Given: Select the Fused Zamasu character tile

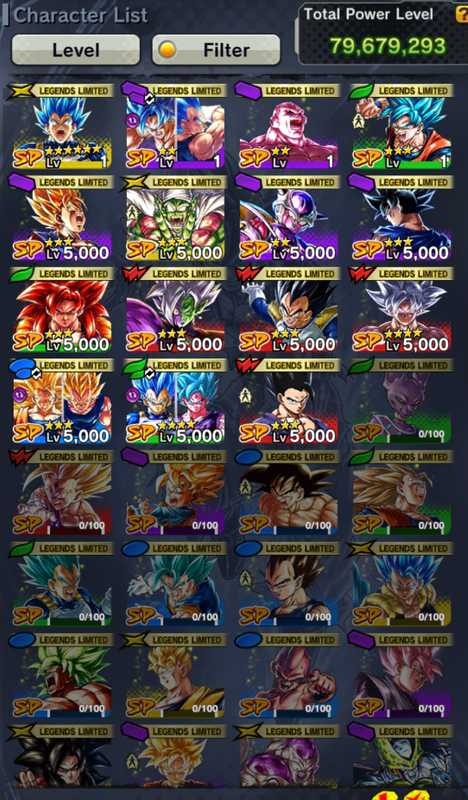Looking at the screenshot, I should click(x=175, y=310).
